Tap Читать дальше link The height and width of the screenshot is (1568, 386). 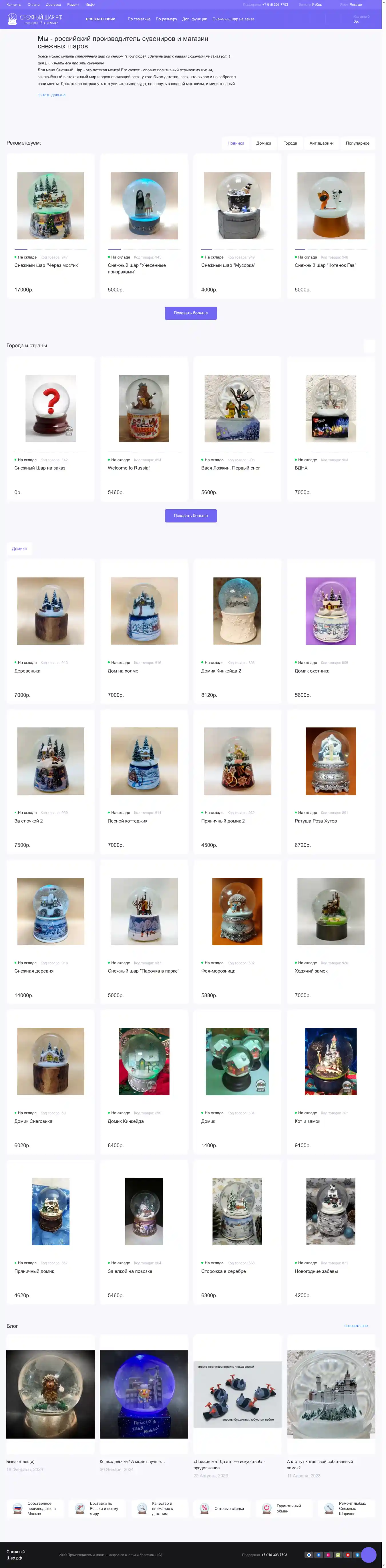[x=51, y=95]
